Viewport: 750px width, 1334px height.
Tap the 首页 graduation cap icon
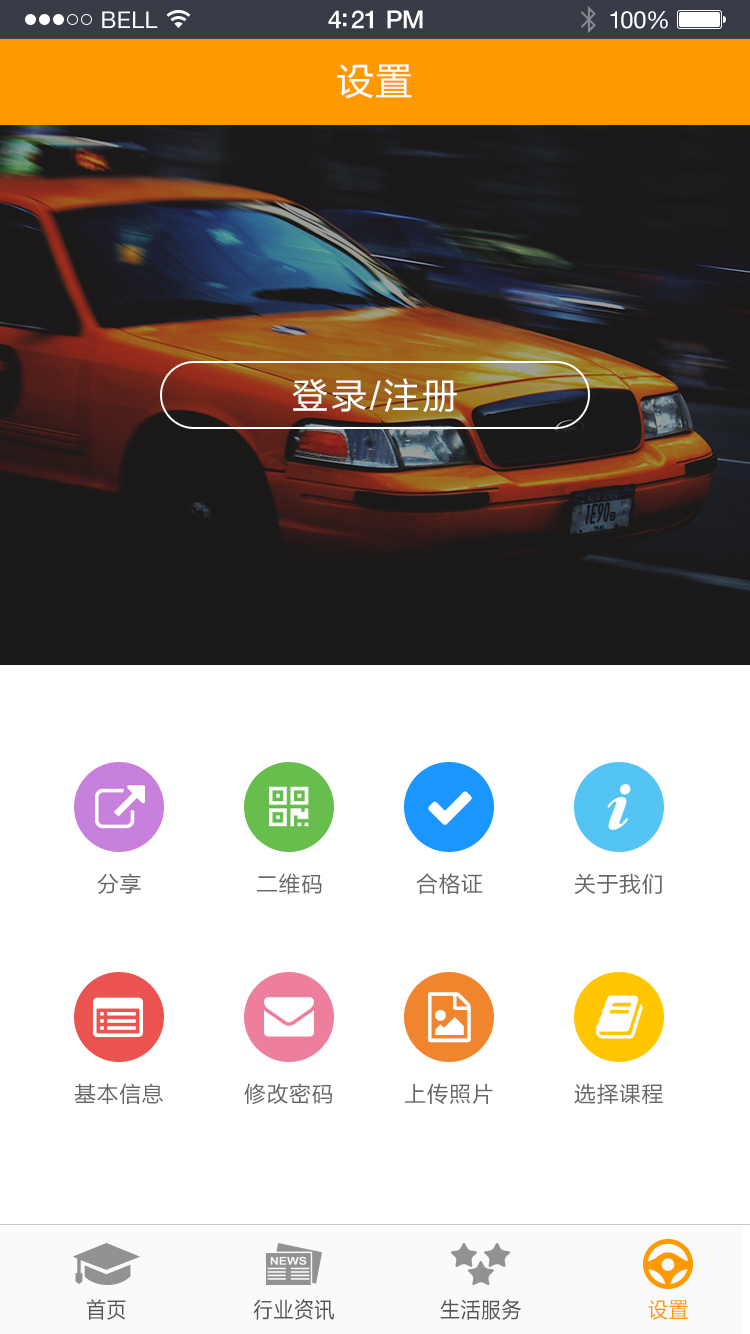(x=105, y=1262)
